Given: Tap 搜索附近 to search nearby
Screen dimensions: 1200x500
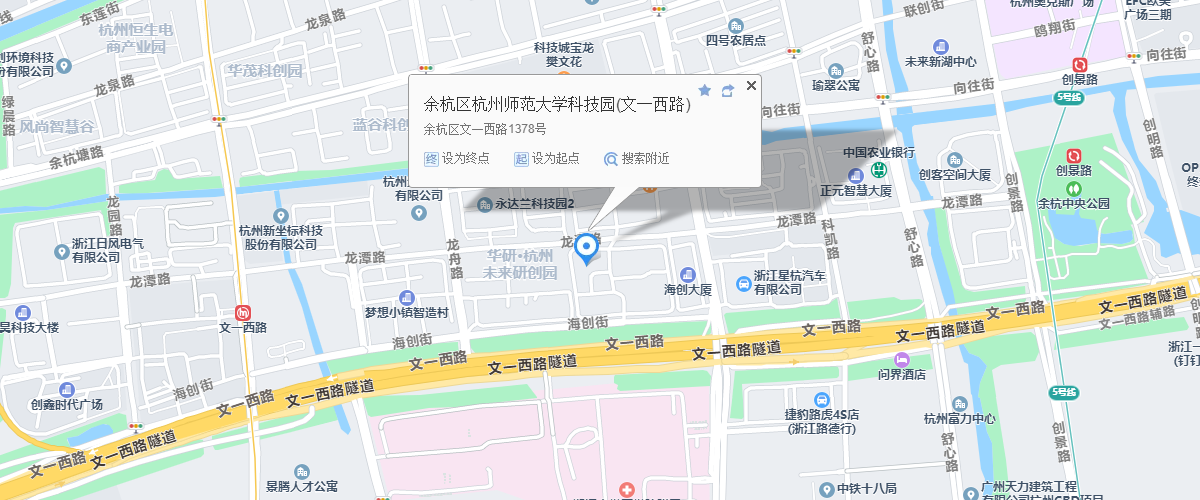Looking at the screenshot, I should pos(637,158).
